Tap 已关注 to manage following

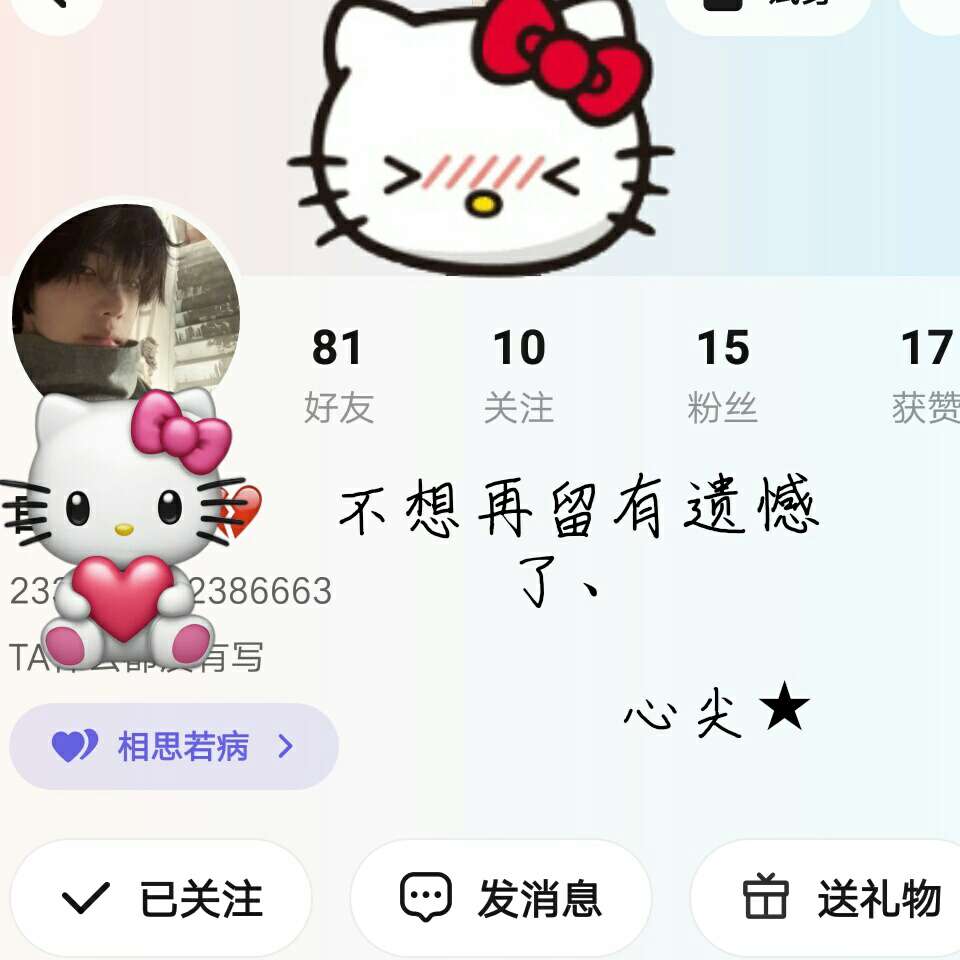pos(162,898)
